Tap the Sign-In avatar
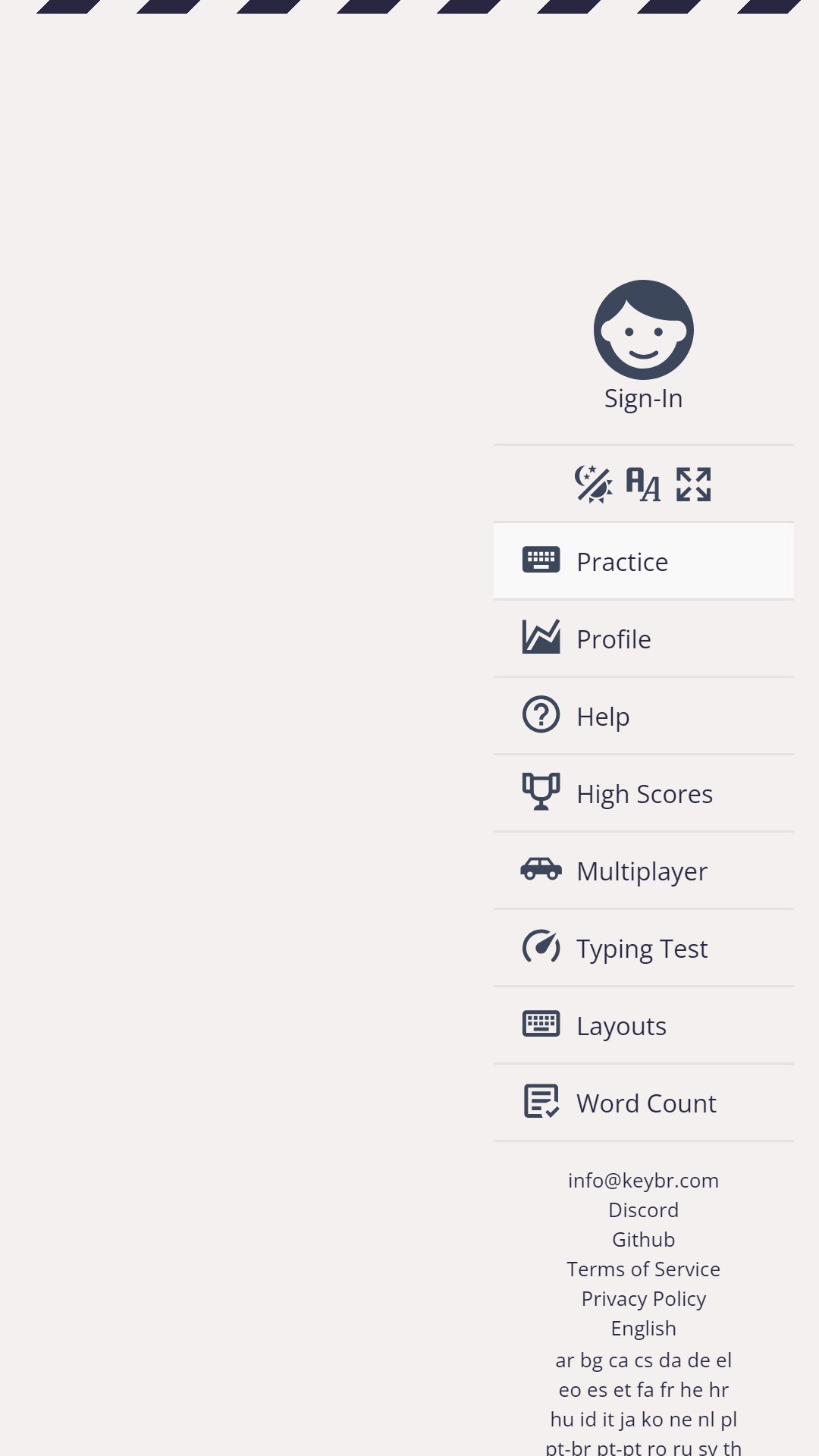 coord(643,330)
